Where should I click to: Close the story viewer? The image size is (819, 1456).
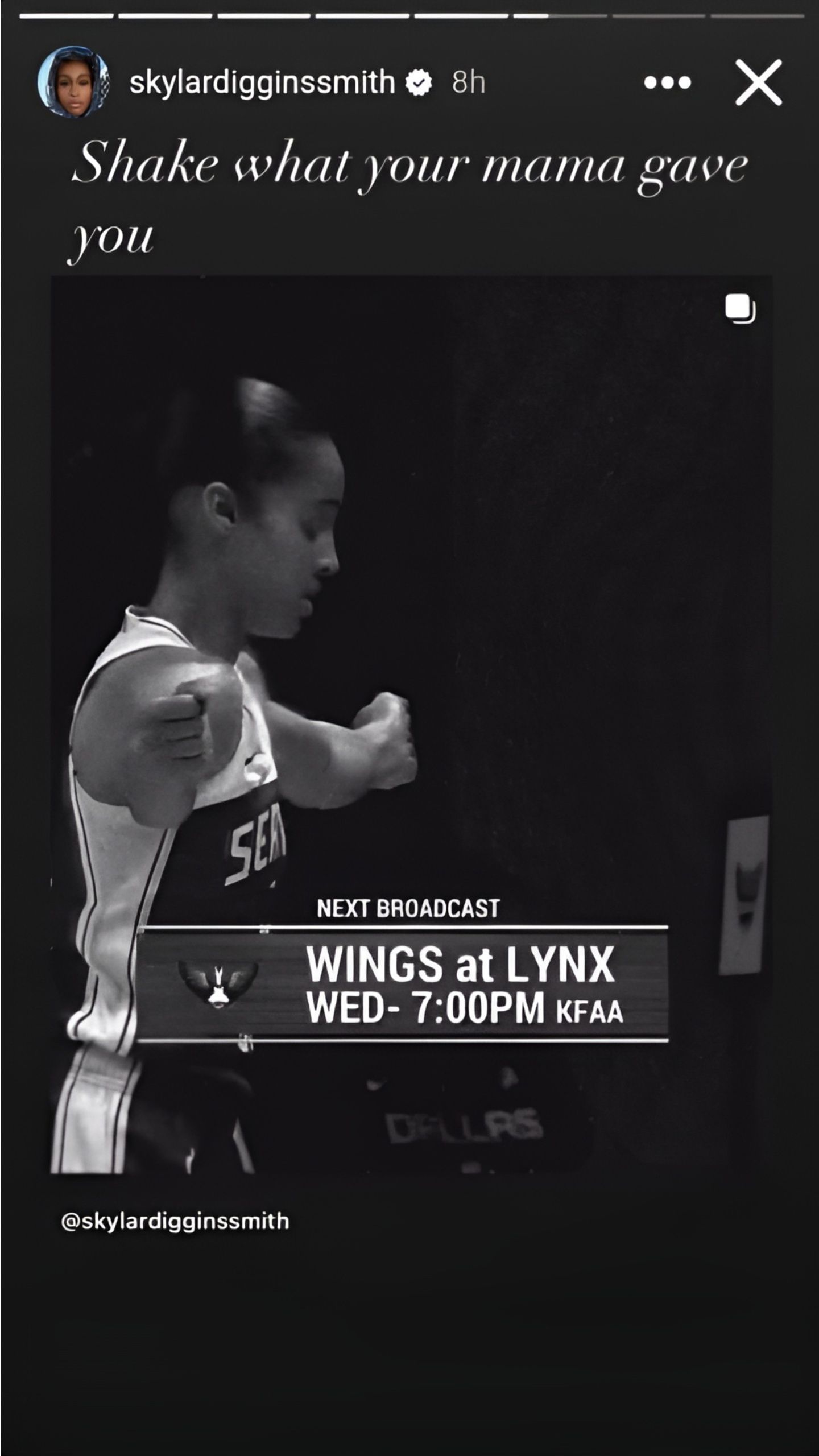(759, 83)
